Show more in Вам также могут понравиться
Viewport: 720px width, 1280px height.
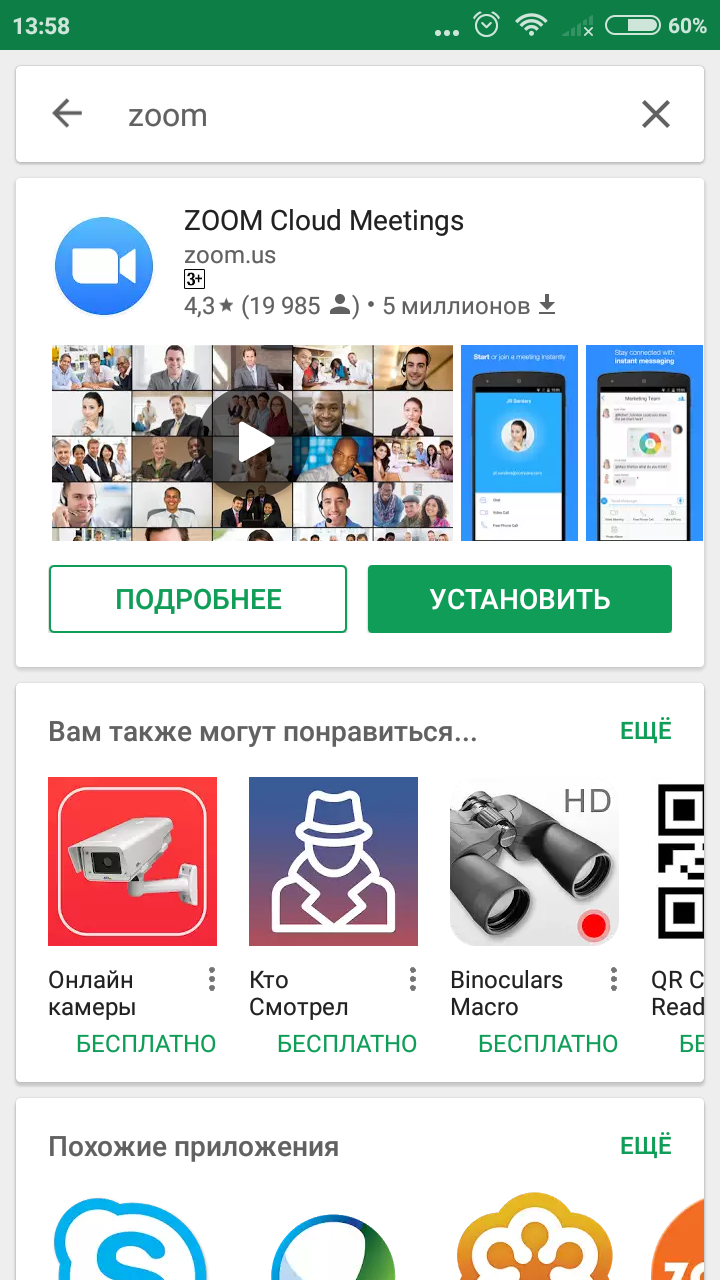[x=645, y=731]
